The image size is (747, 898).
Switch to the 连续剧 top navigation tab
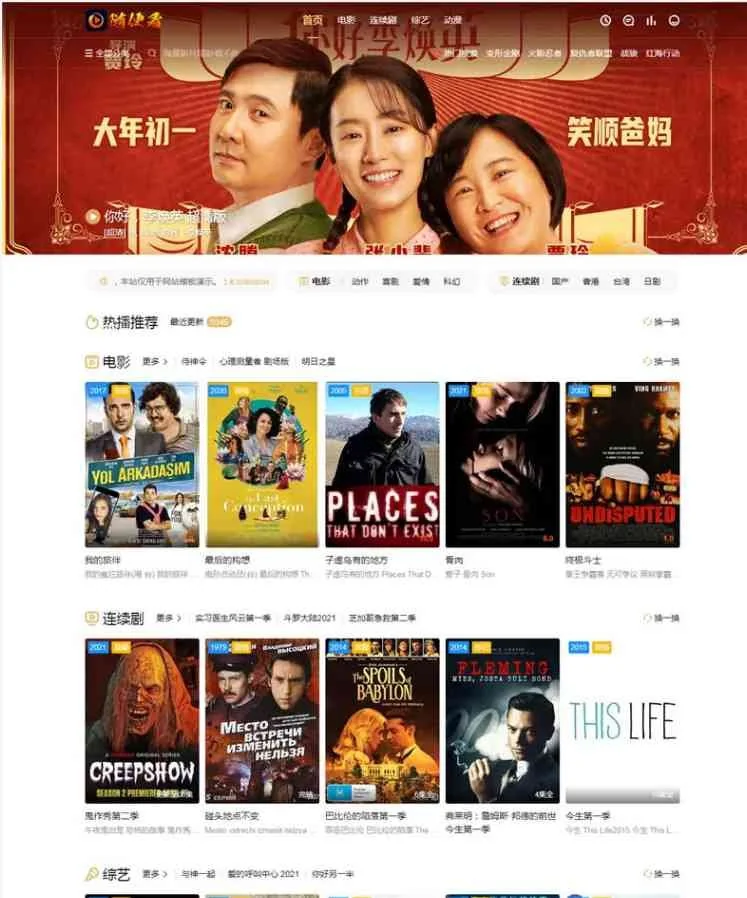383,20
